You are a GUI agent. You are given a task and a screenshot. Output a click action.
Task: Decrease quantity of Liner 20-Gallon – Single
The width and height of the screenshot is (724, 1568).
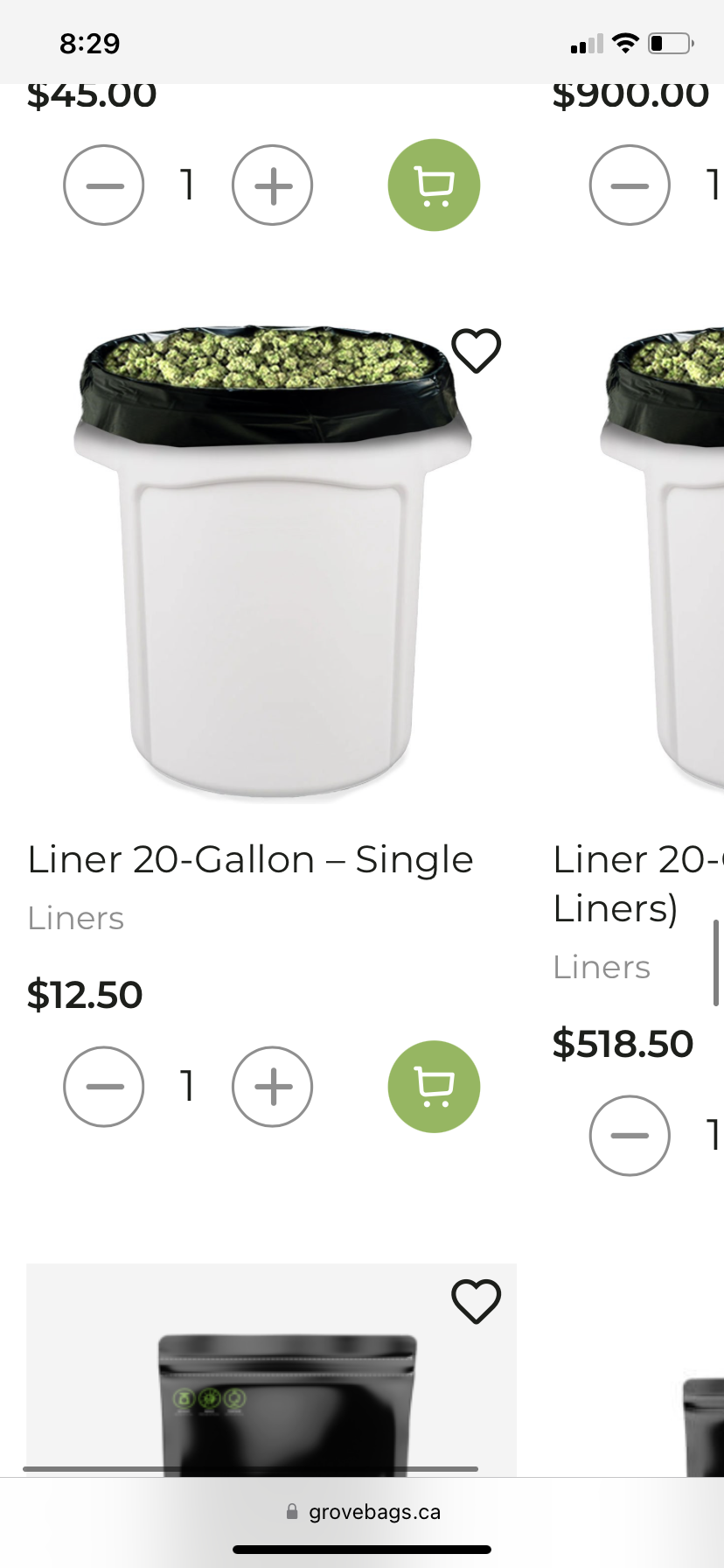104,1087
